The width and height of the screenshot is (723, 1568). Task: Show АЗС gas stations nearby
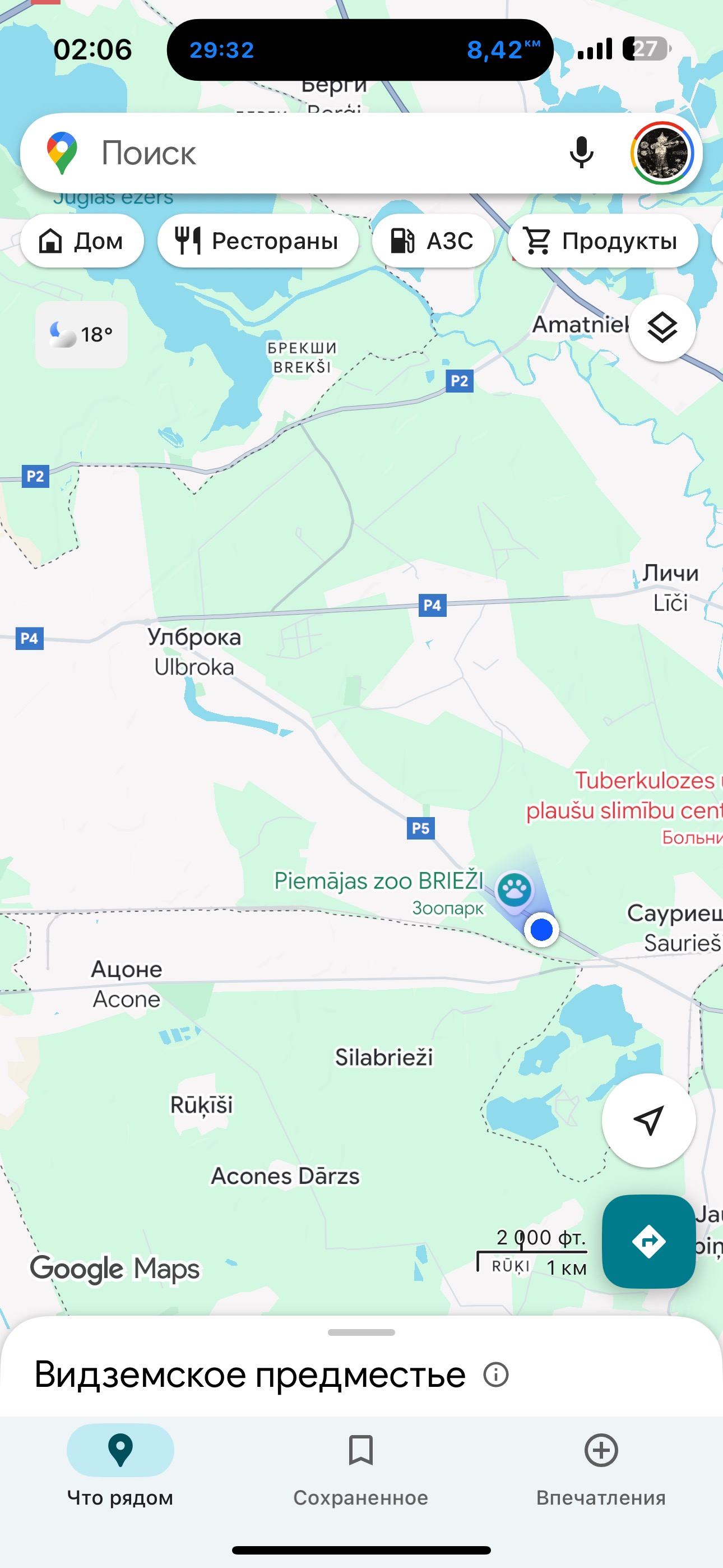point(433,241)
